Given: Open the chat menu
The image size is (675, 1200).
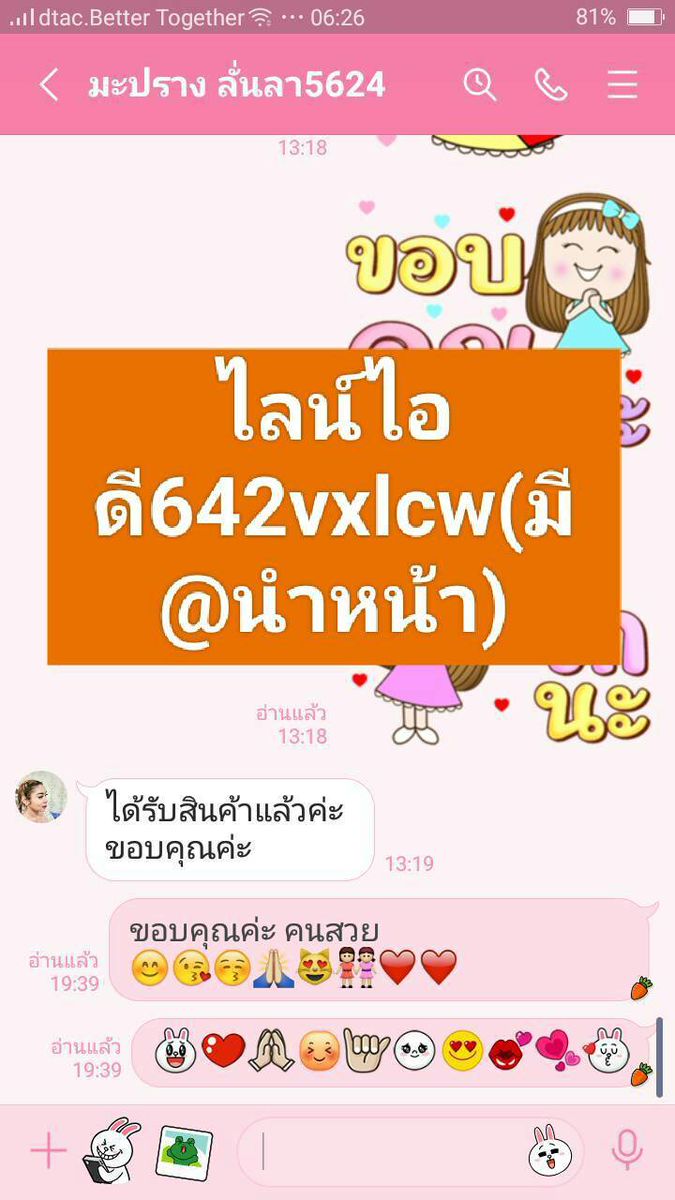Looking at the screenshot, I should pyautogui.click(x=622, y=85).
